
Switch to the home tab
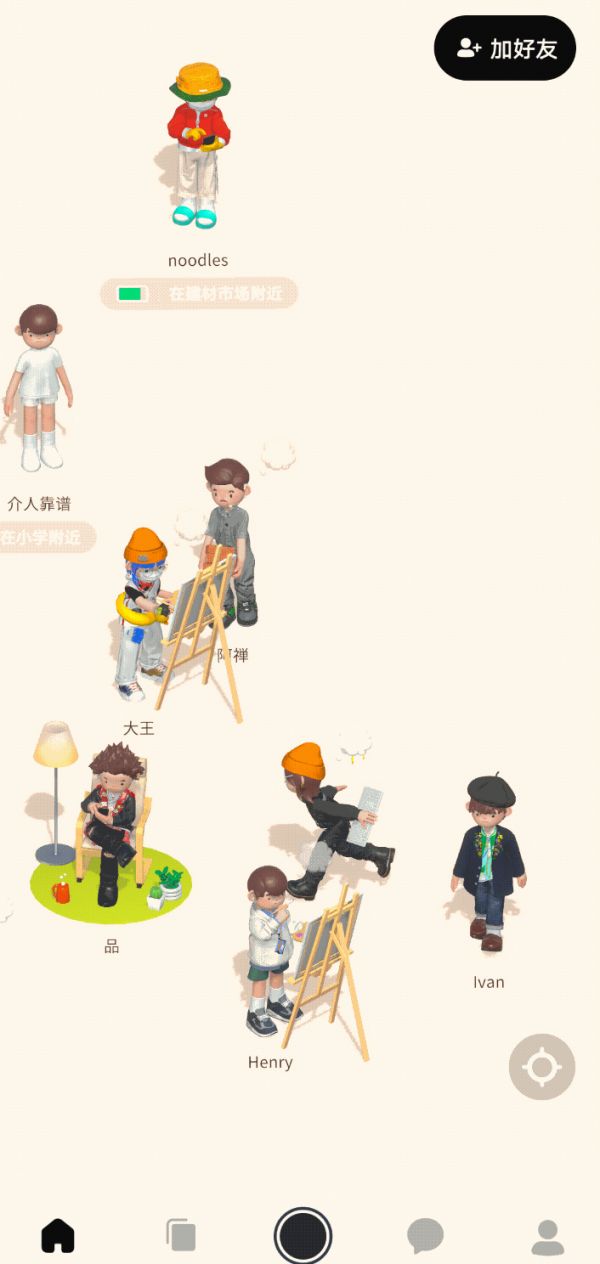click(x=58, y=1236)
